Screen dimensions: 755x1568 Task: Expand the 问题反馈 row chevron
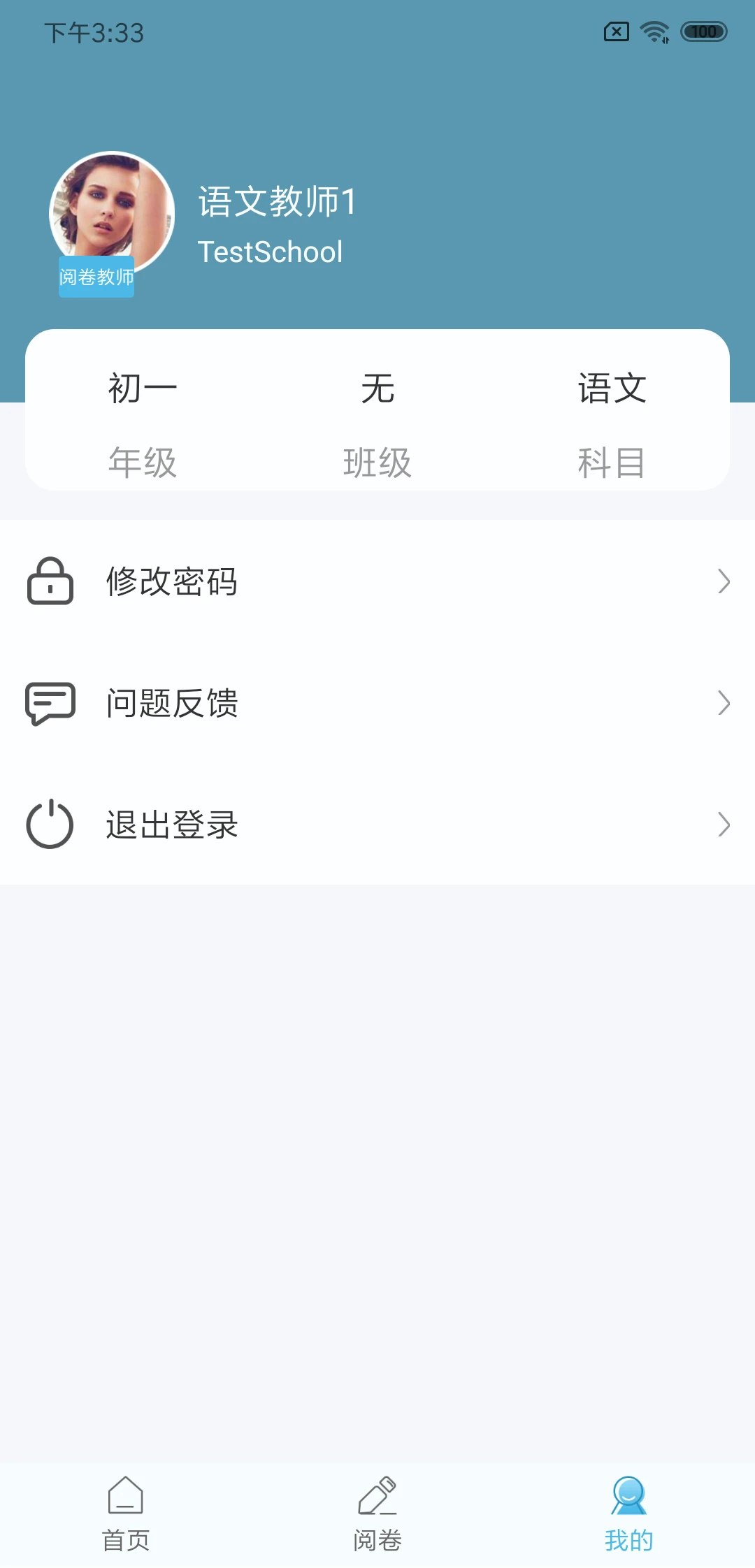[724, 704]
